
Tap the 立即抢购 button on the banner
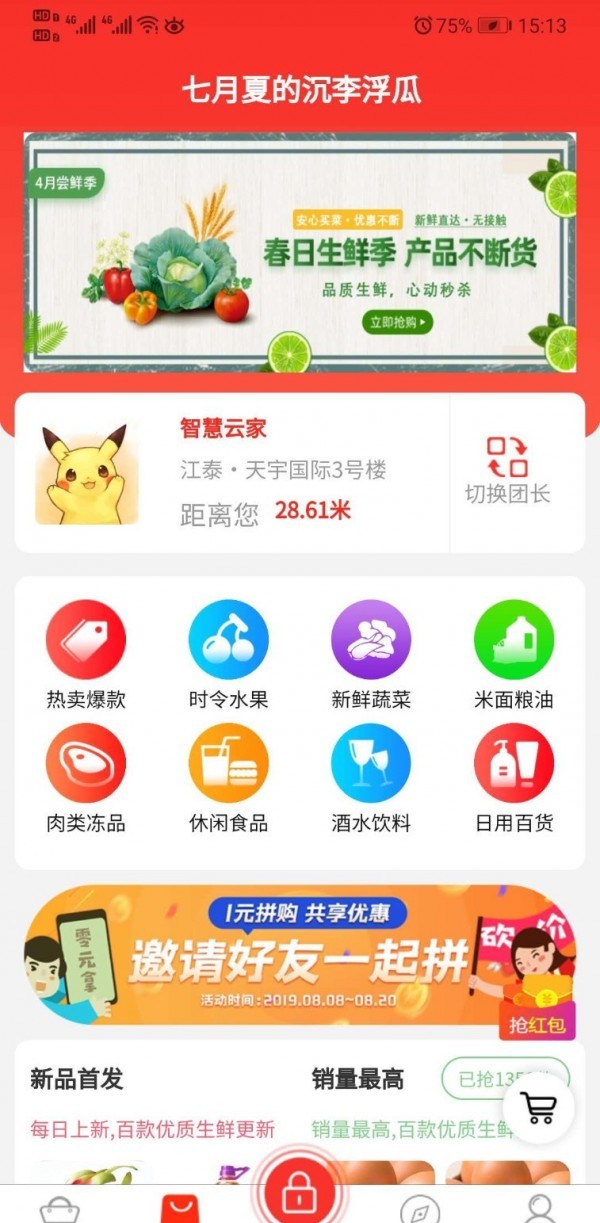click(x=397, y=322)
